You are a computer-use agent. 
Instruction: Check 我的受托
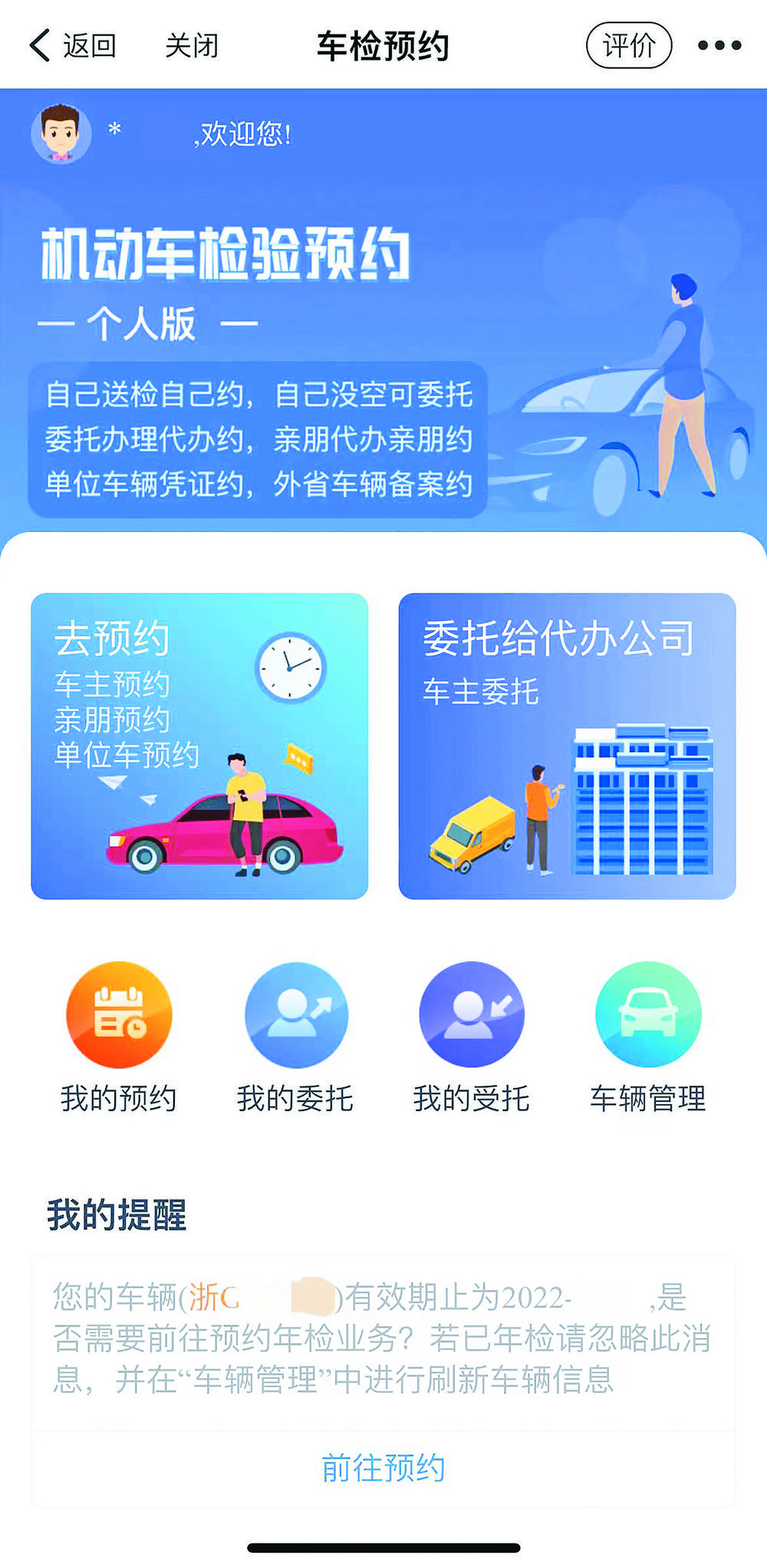coord(471,1037)
